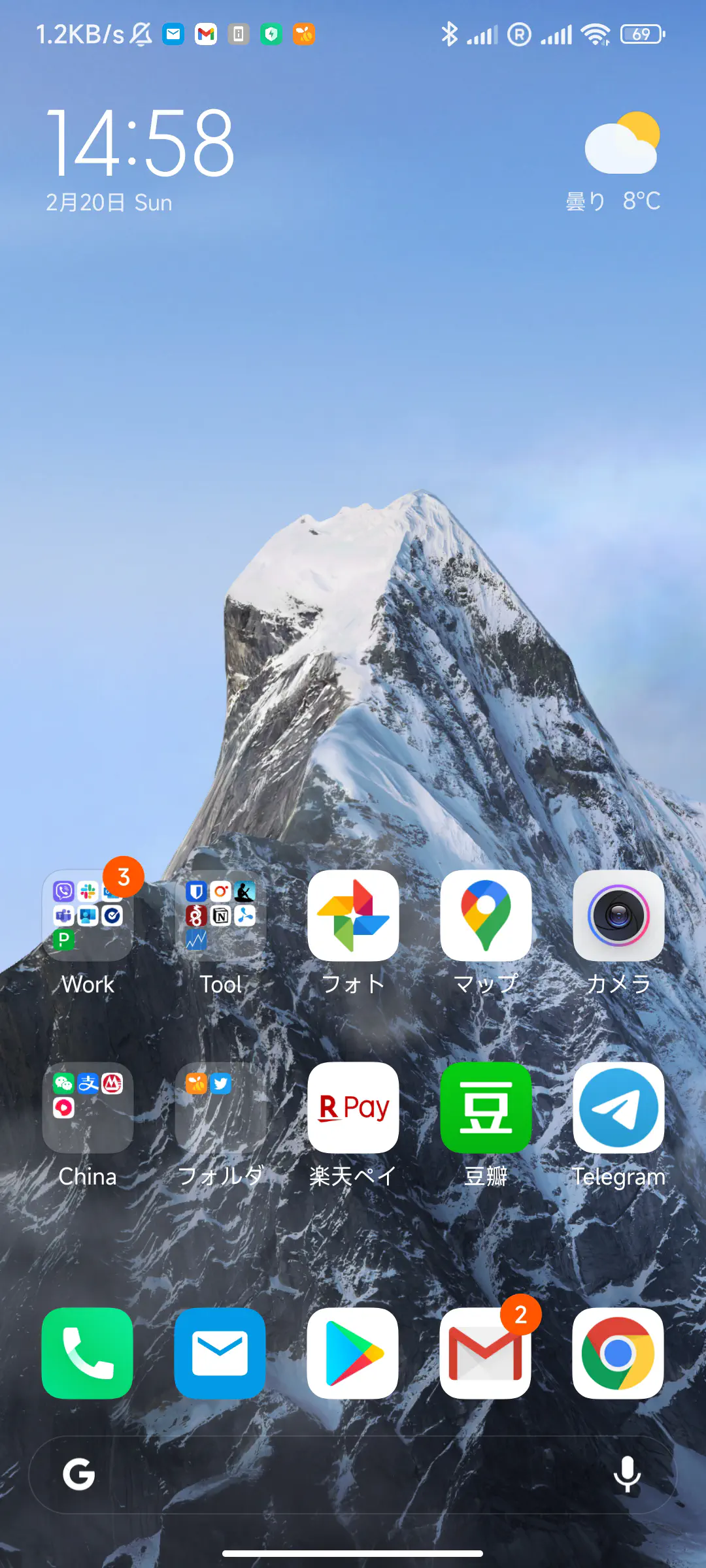Open Gmail showing 2 unread badge
The height and width of the screenshot is (1568, 706).
pos(485,1352)
